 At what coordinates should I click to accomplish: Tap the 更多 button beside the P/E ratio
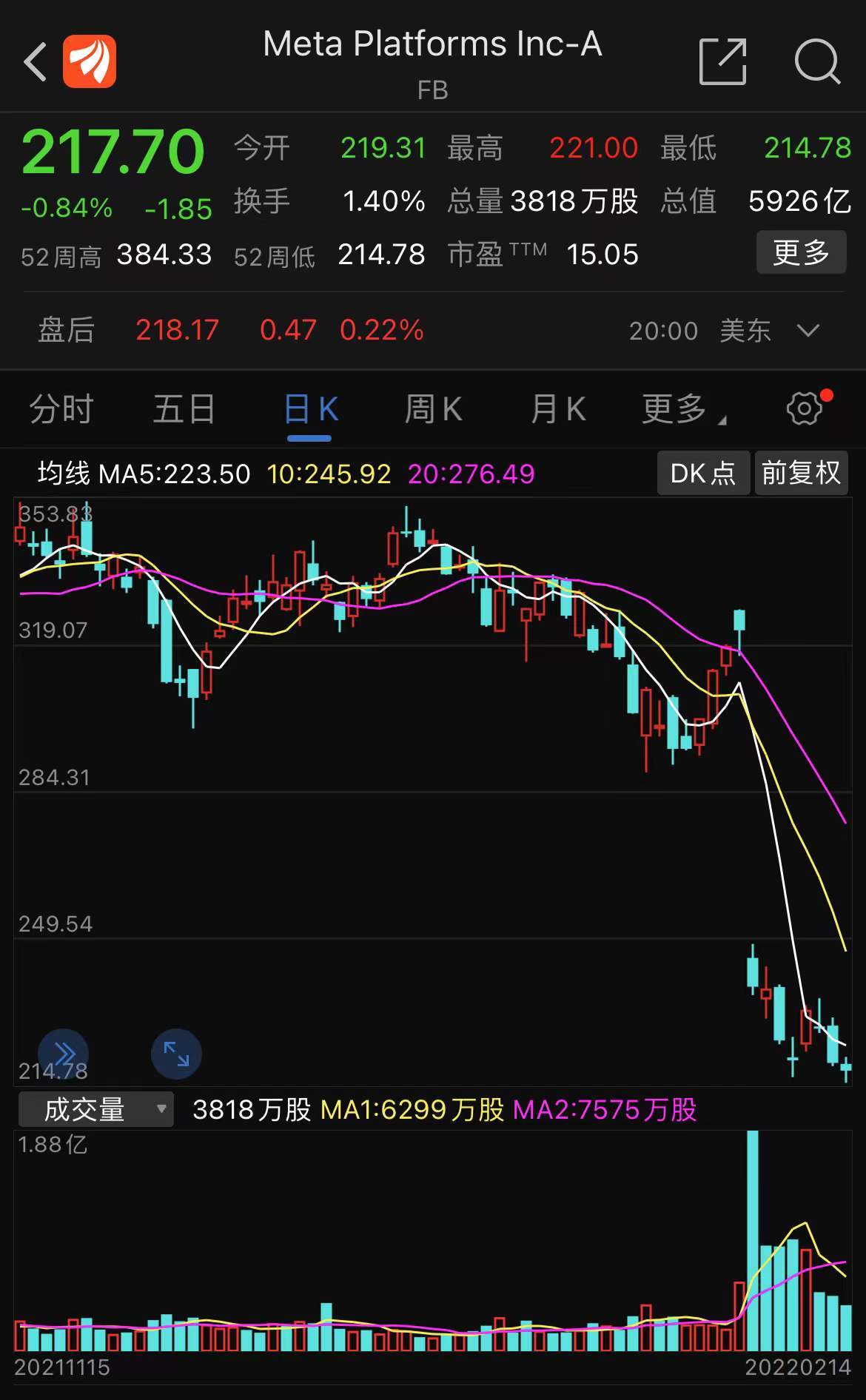(x=801, y=253)
